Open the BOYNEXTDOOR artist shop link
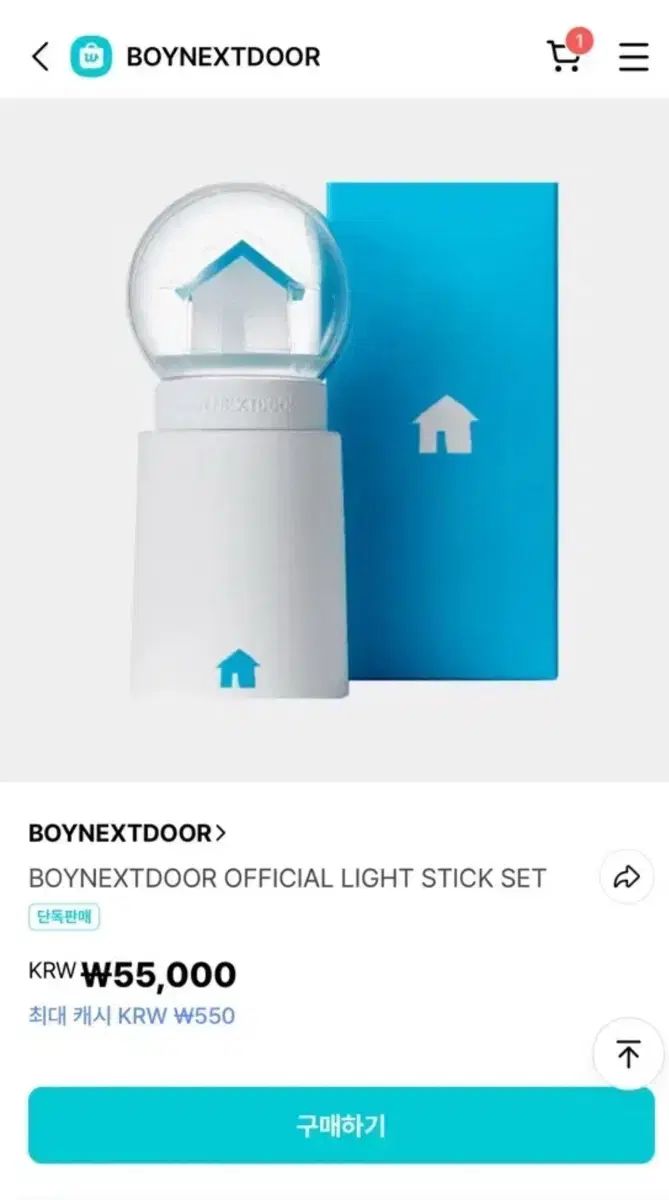 coord(127,833)
